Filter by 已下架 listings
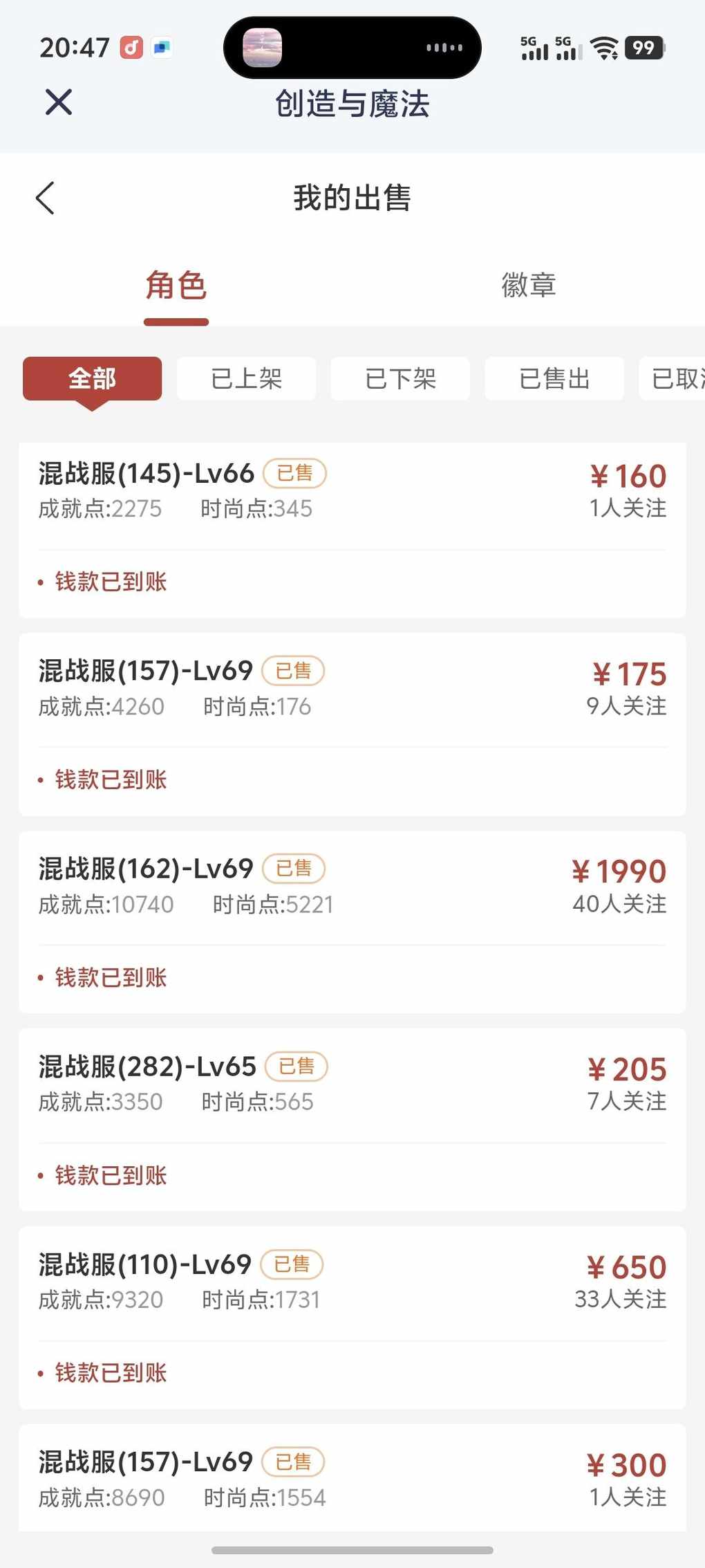The height and width of the screenshot is (1568, 705). click(x=401, y=378)
